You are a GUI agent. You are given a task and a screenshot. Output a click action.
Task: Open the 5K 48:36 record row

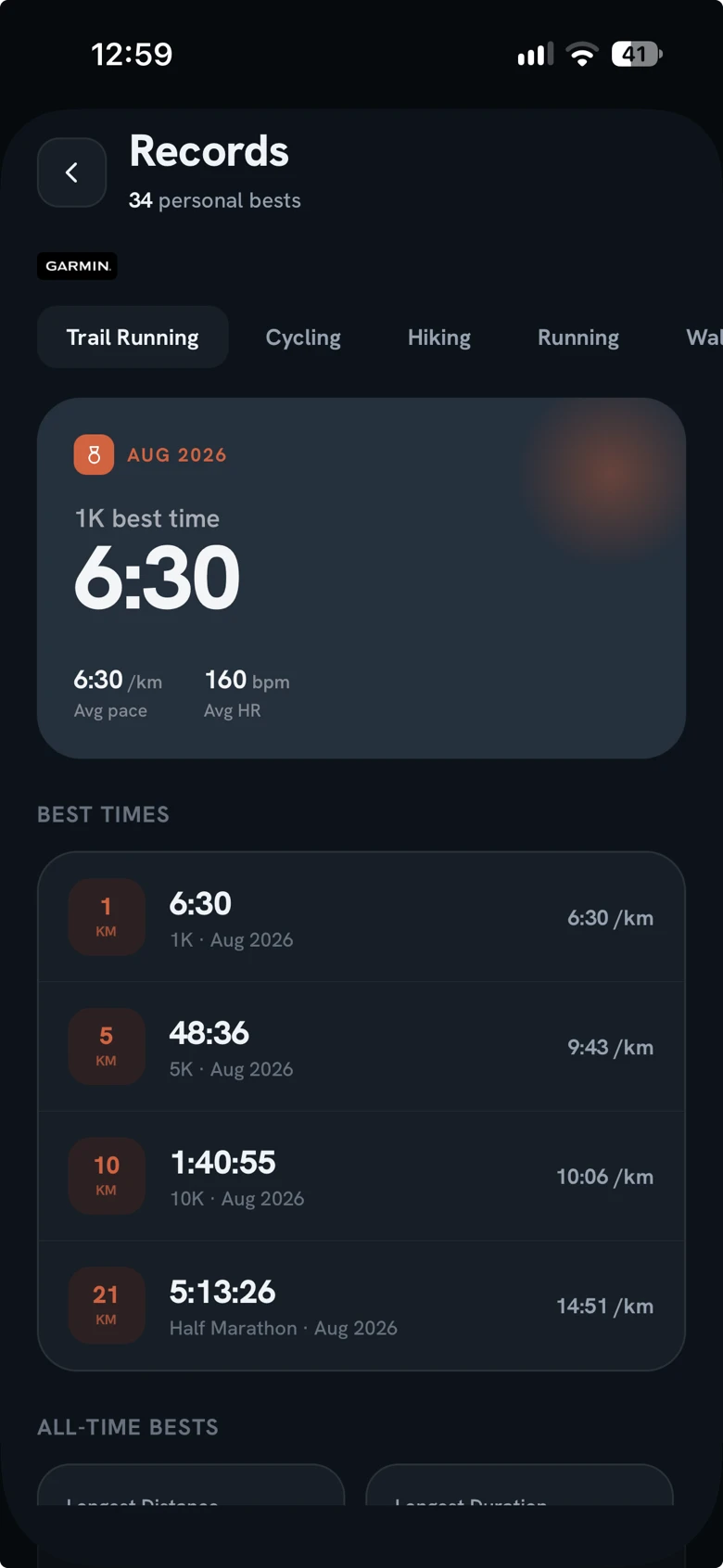pos(361,1047)
